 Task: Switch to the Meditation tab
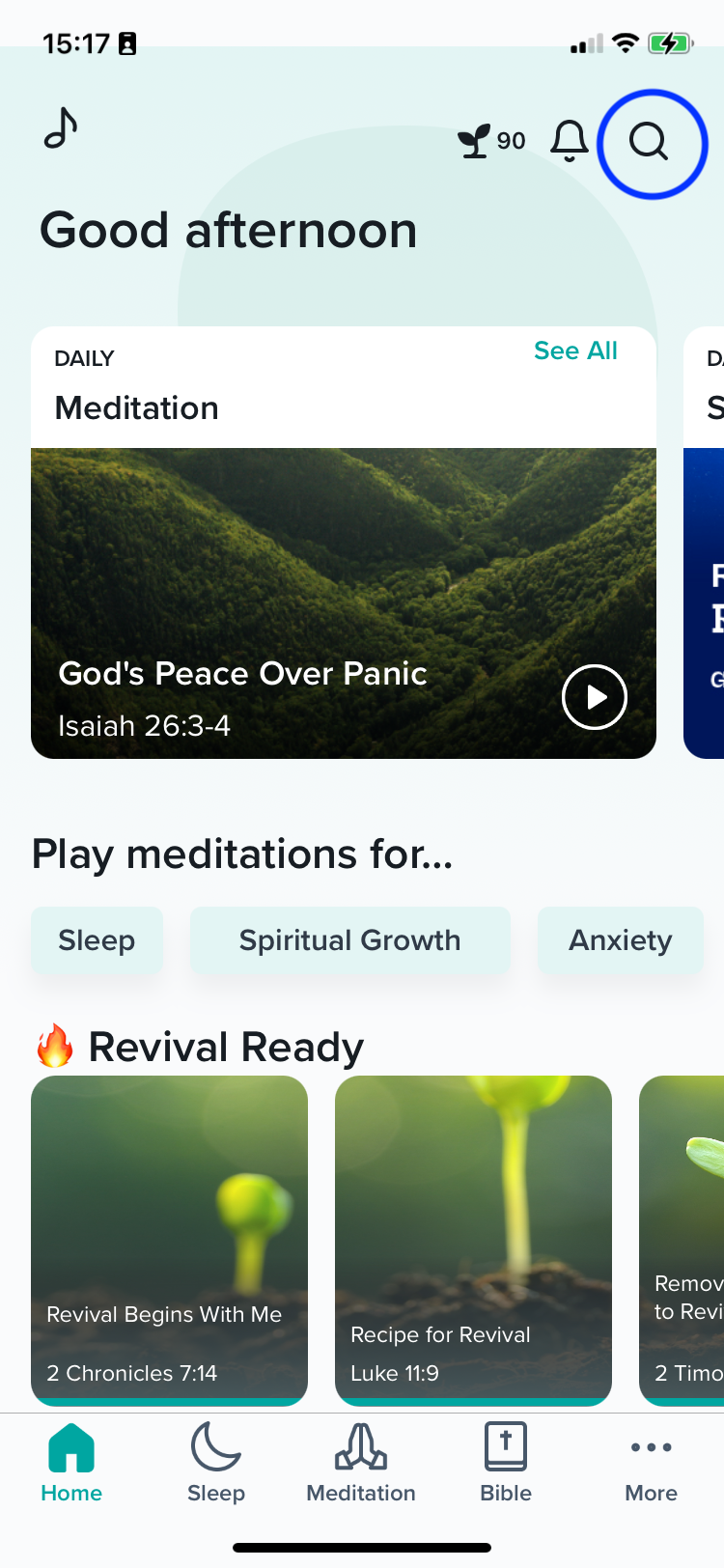pyautogui.click(x=361, y=1464)
